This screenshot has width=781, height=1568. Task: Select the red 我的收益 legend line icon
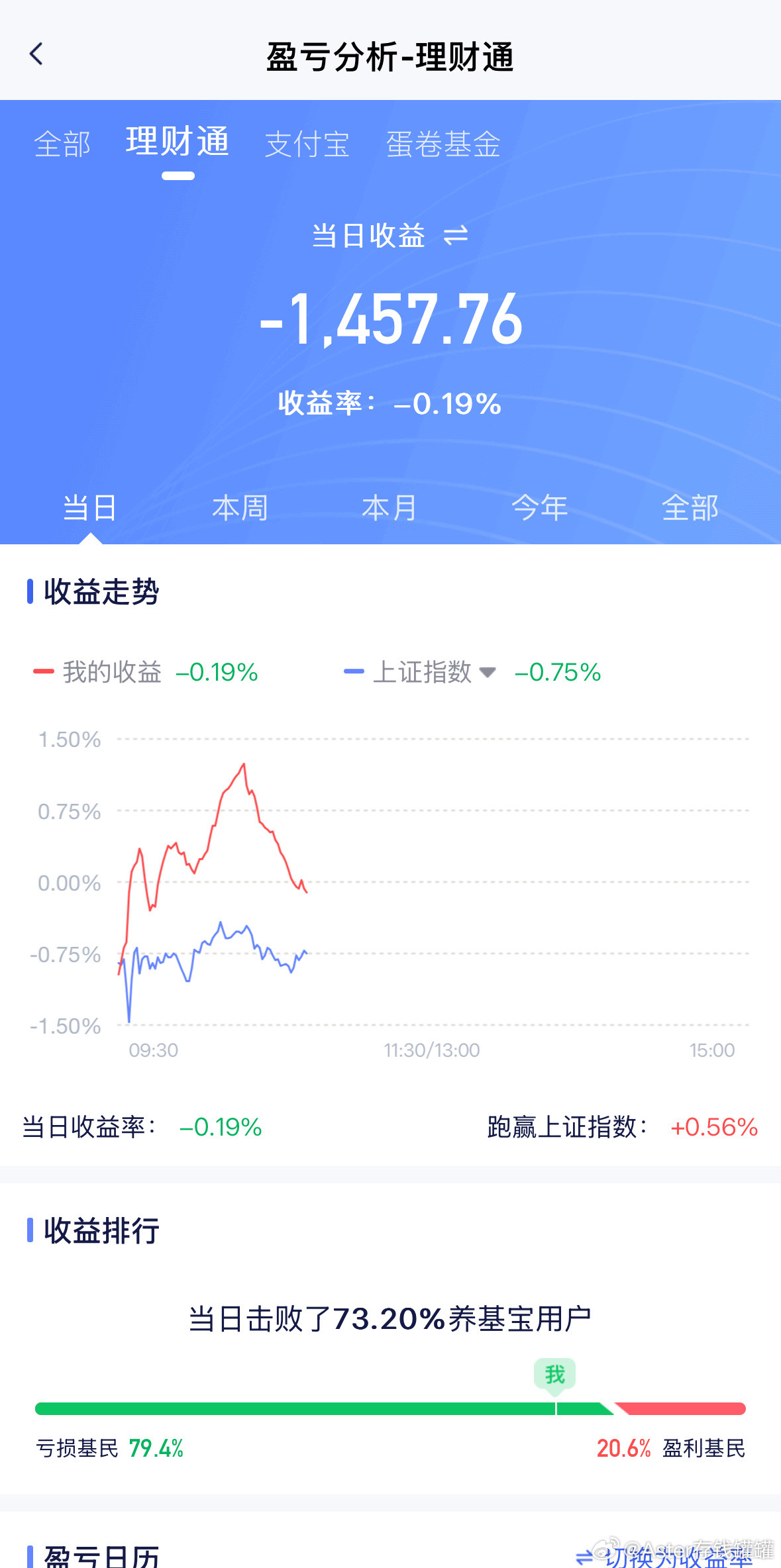pyautogui.click(x=44, y=672)
